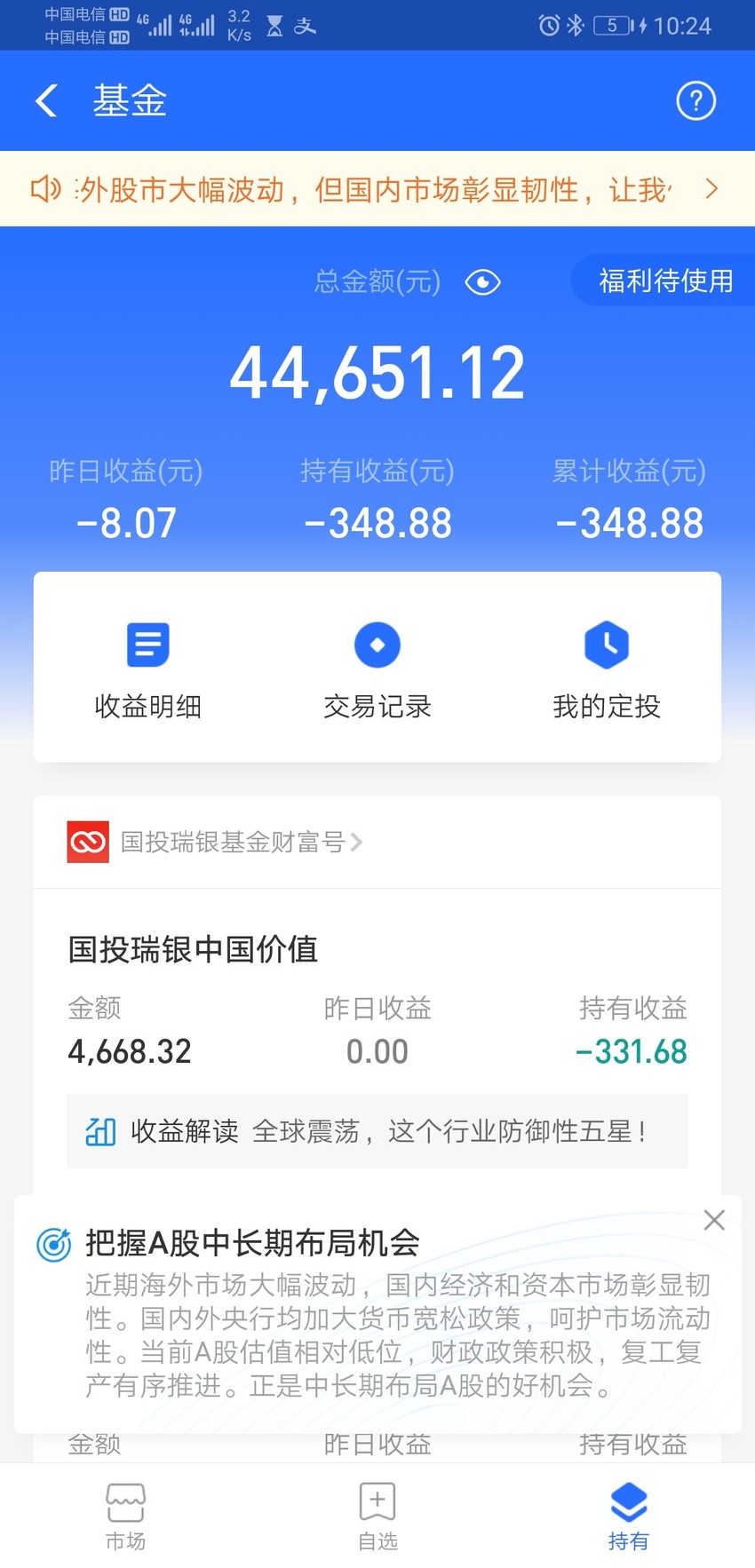
Task: Go back from the 基金 page
Action: point(47,100)
